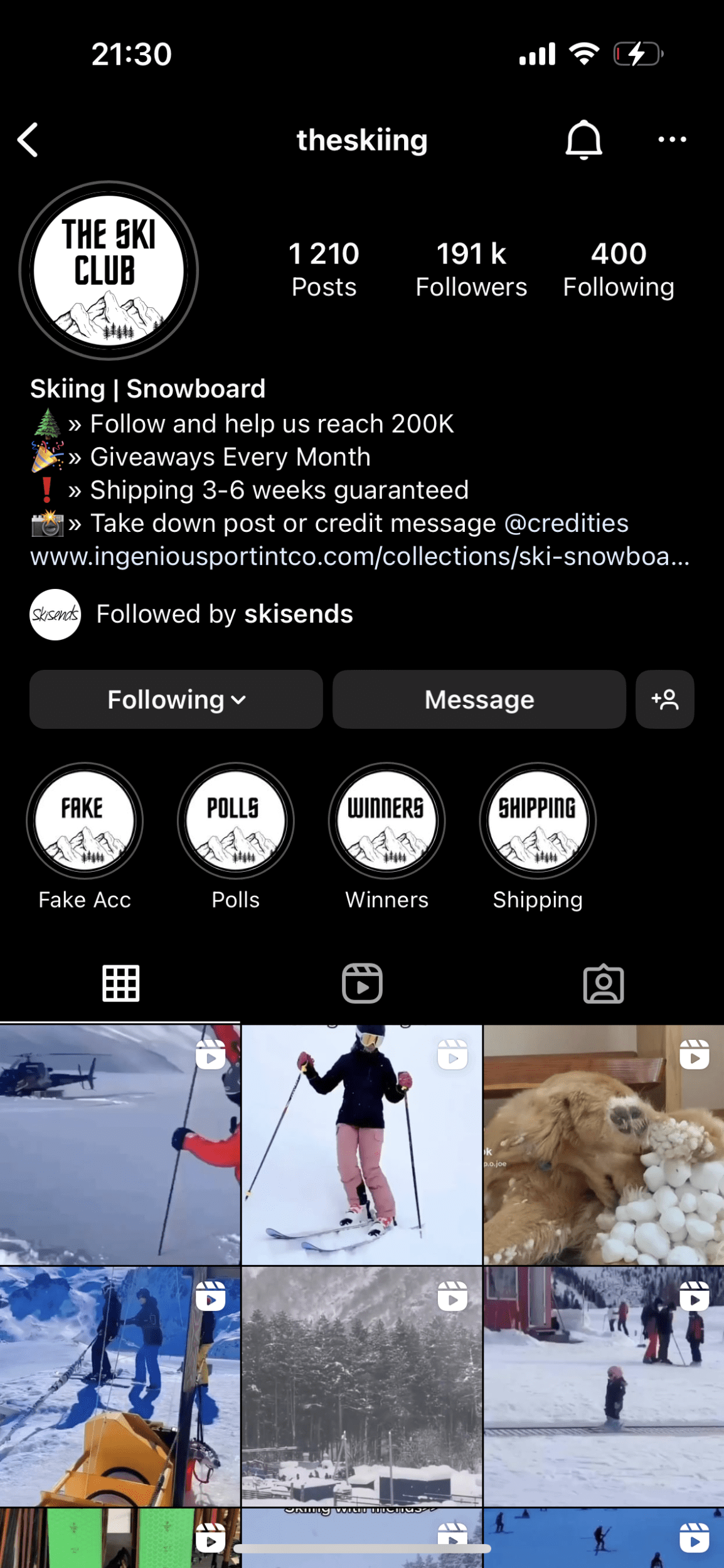
Task: Open the three-dot overflow menu
Action: 672,139
